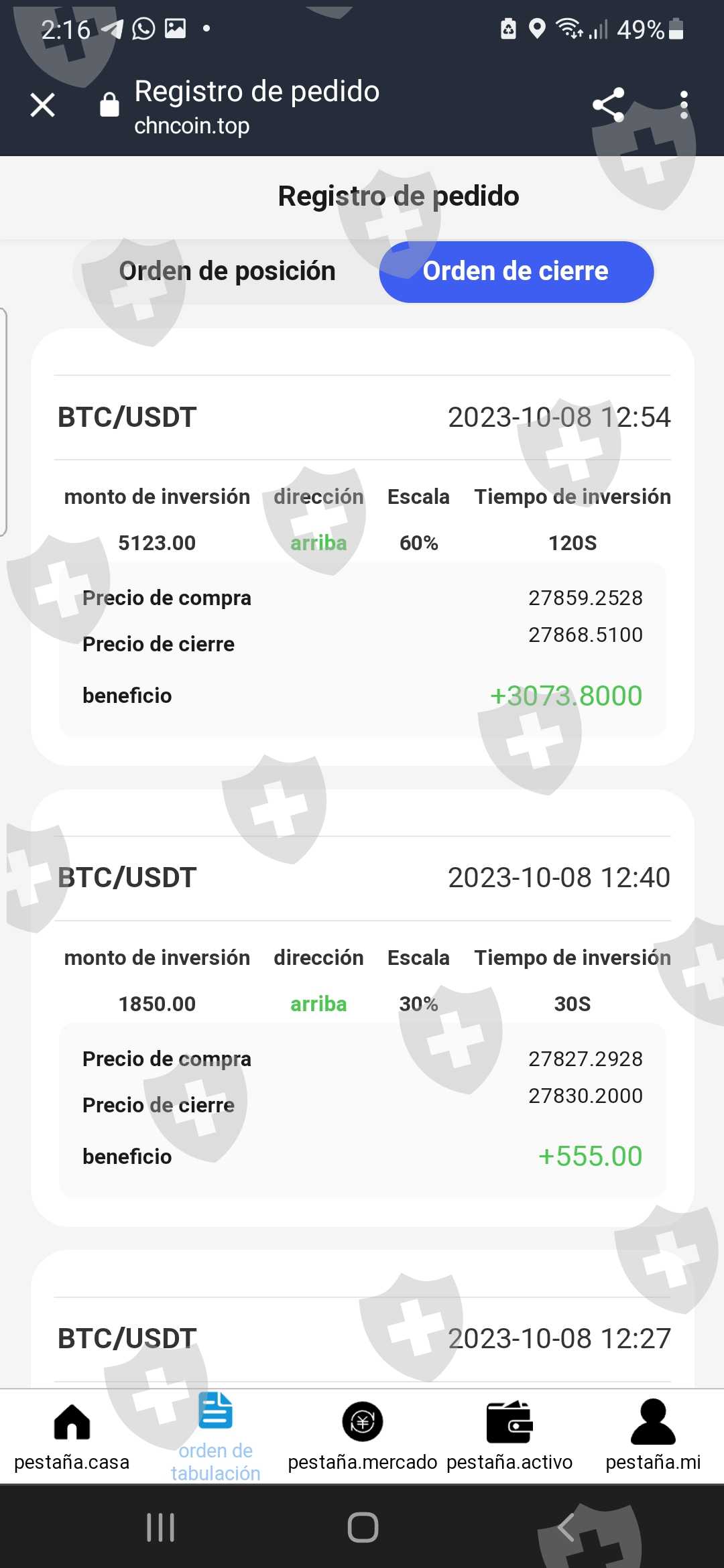This screenshot has width=724, height=1568.
Task: Select the Orden de cierre tab
Action: click(x=516, y=271)
